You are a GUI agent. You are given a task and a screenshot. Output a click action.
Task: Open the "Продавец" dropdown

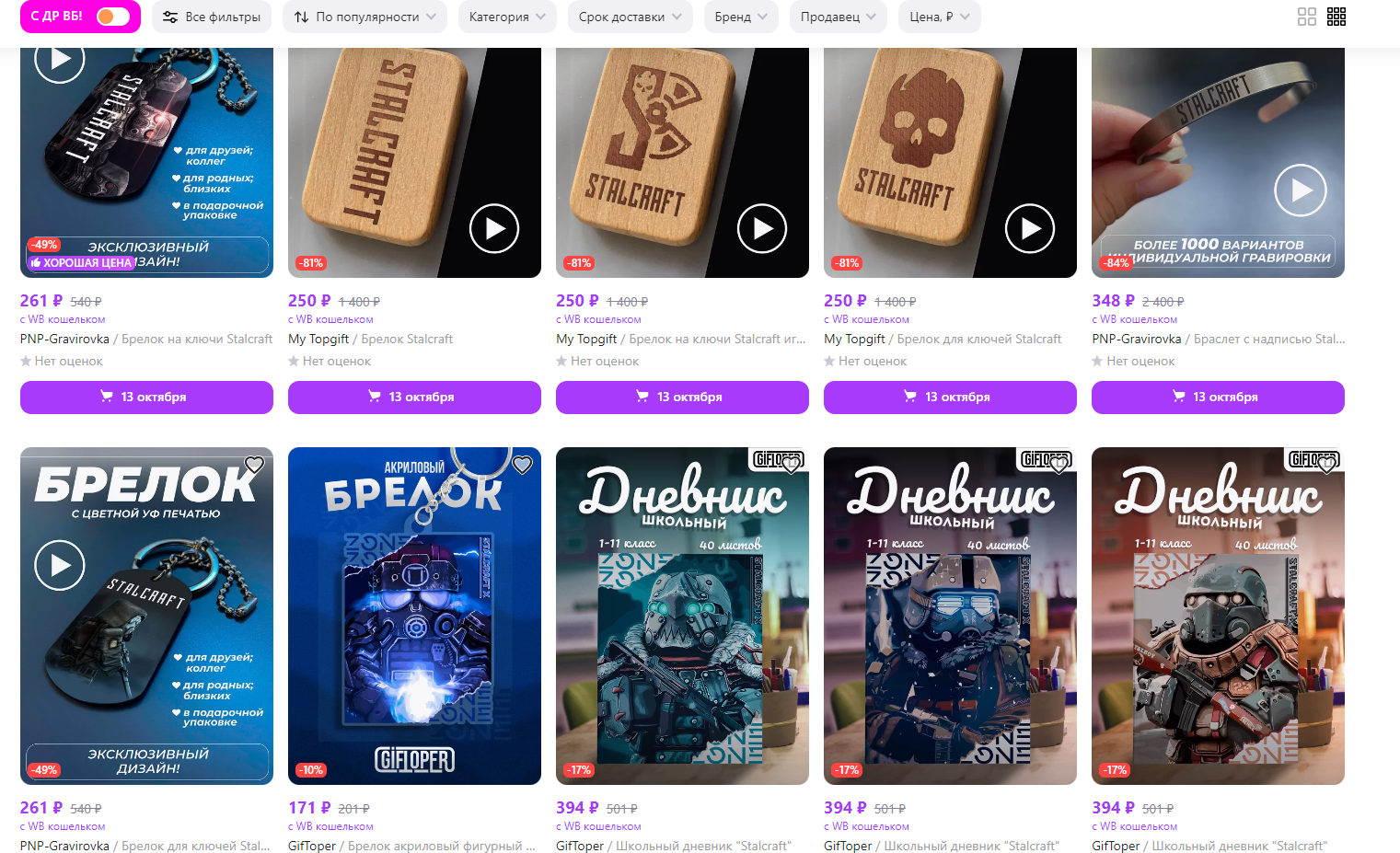[x=839, y=17]
